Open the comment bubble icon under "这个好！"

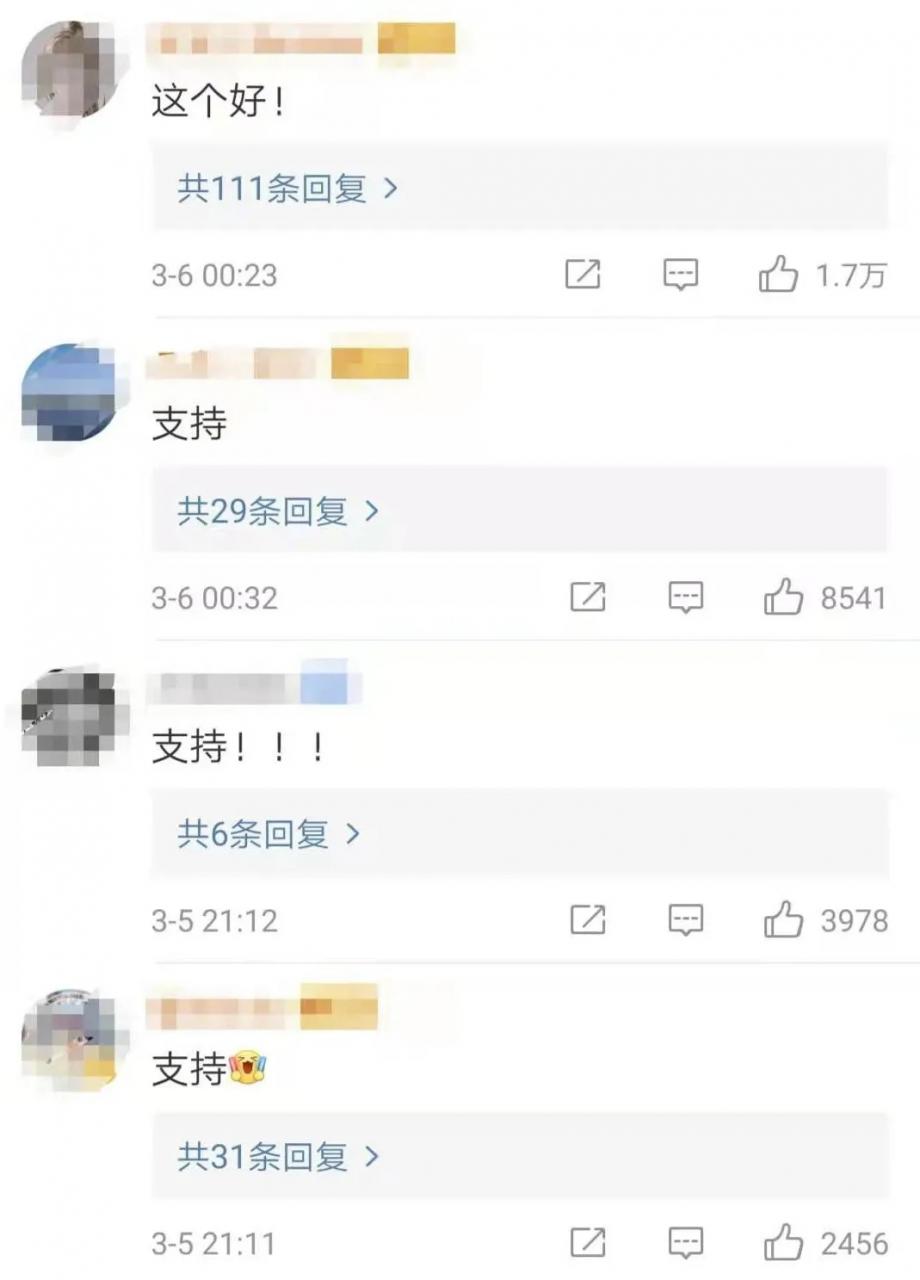[684, 275]
